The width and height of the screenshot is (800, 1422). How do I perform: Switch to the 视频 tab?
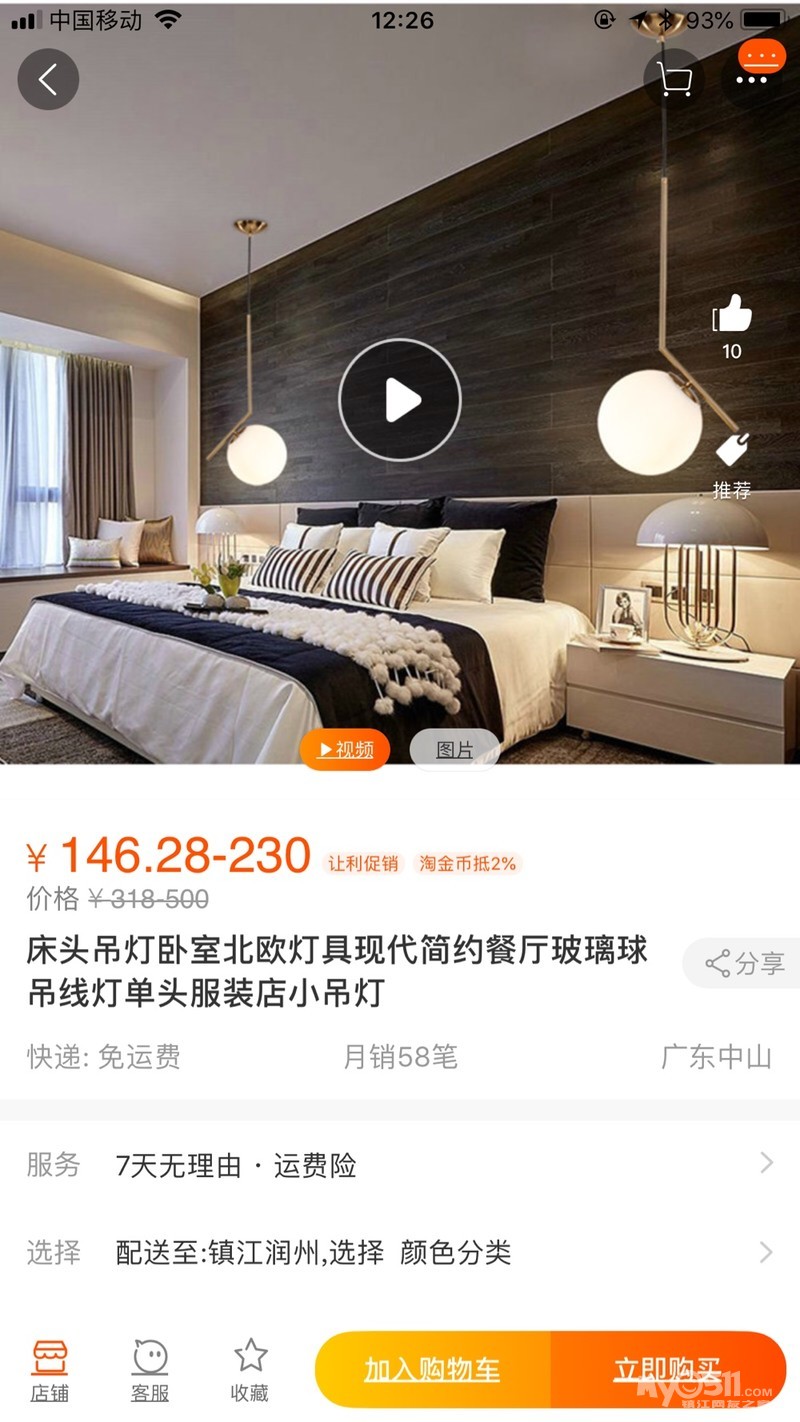345,749
